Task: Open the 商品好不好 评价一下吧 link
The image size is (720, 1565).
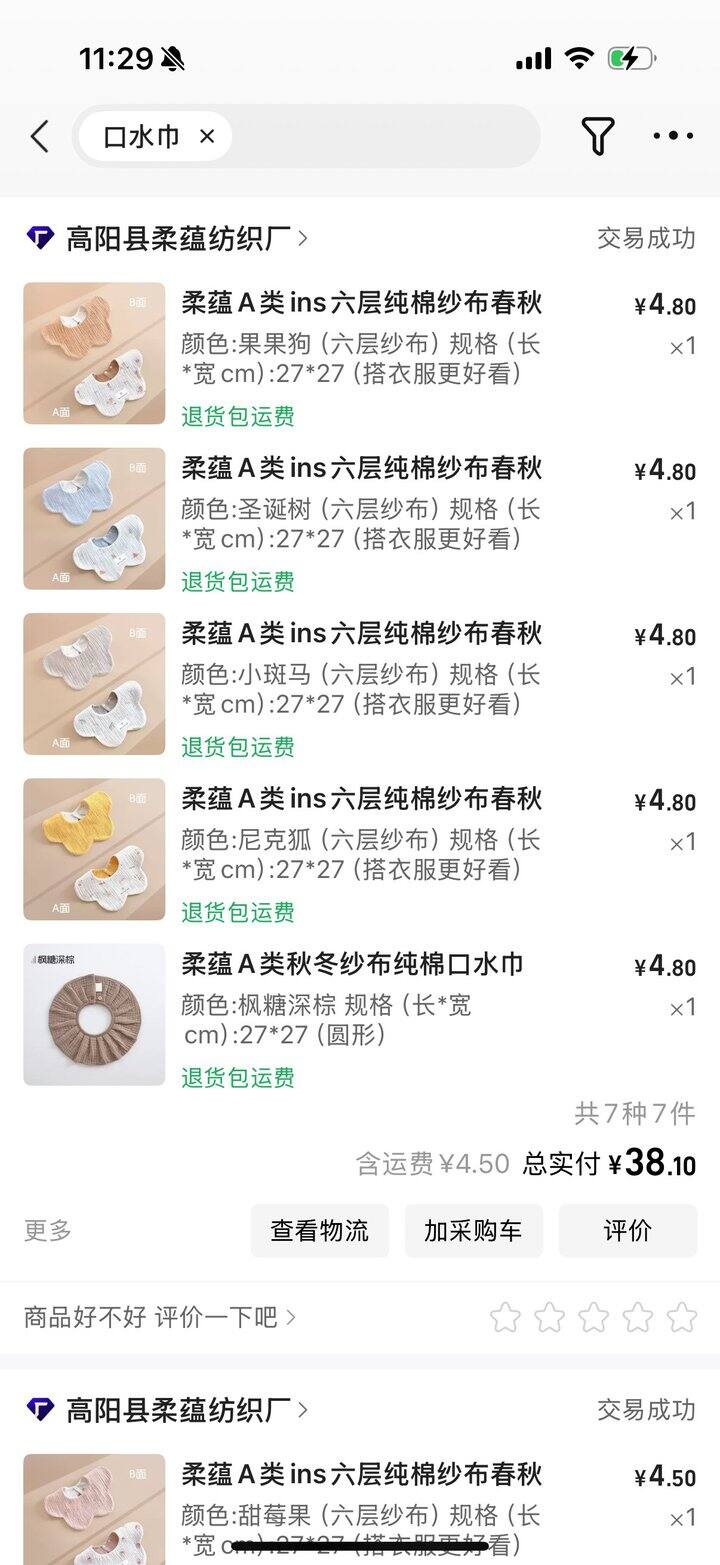Action: point(160,1317)
